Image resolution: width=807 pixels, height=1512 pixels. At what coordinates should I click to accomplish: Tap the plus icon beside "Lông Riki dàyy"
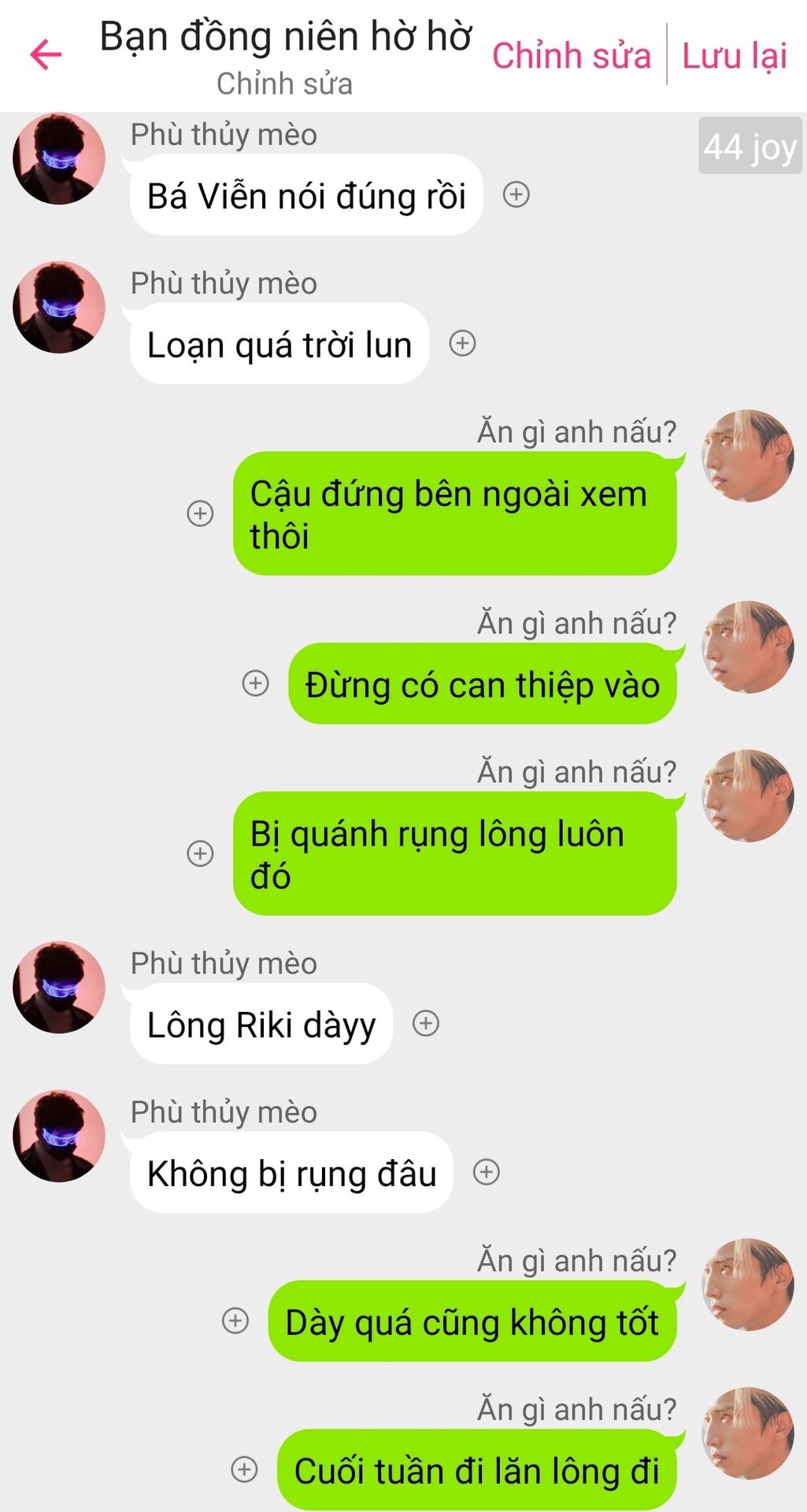[426, 1023]
